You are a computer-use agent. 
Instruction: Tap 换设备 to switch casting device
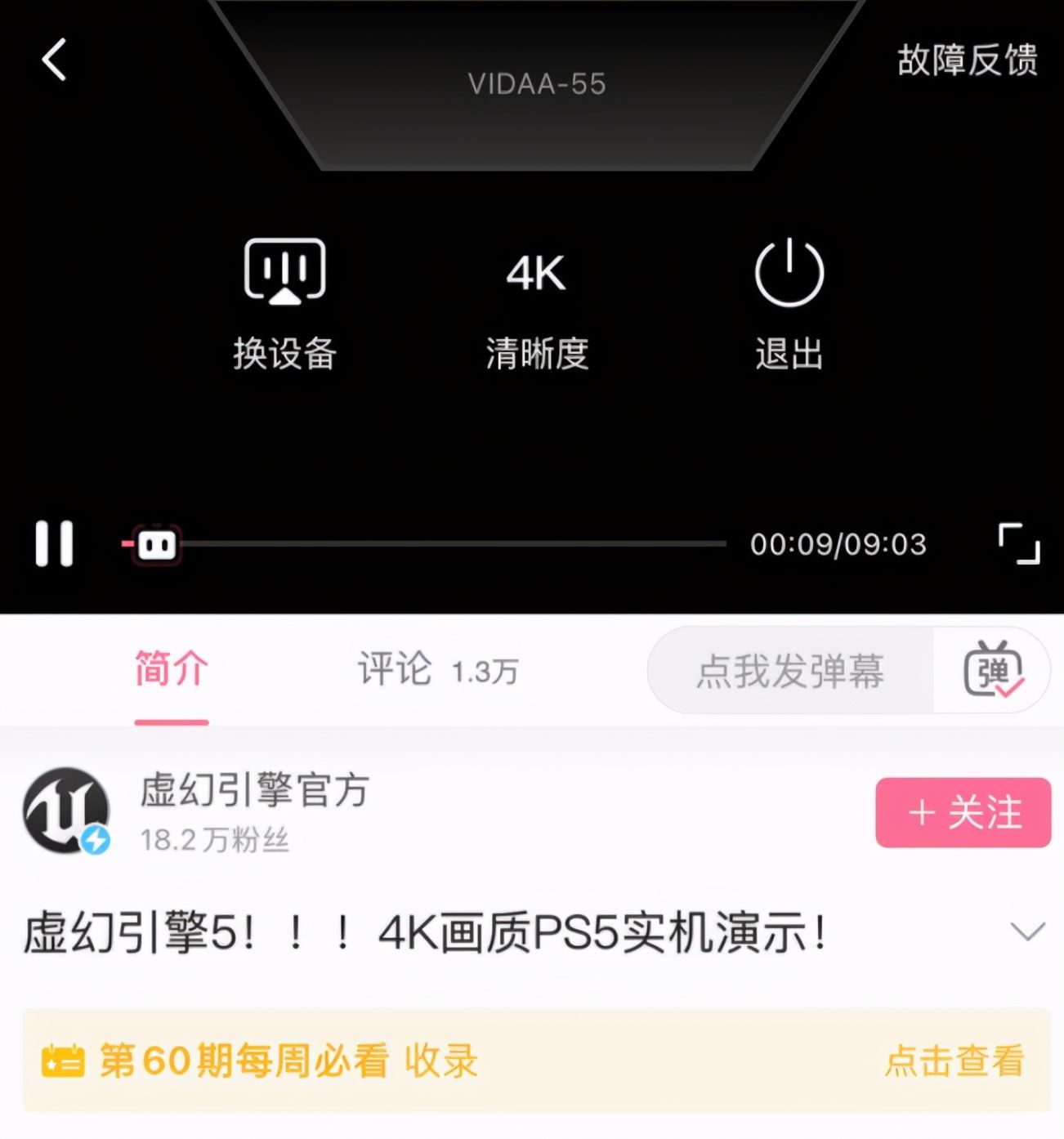point(284,304)
